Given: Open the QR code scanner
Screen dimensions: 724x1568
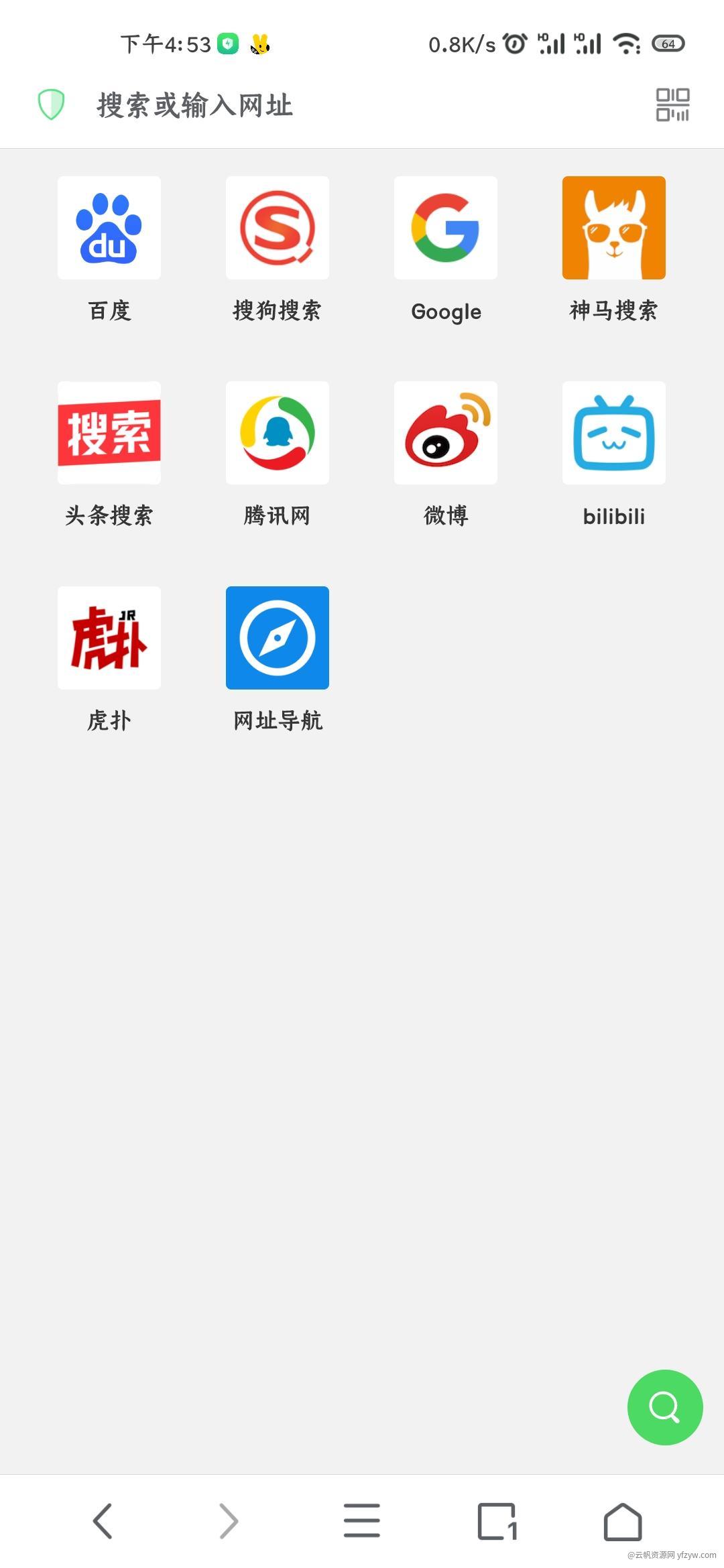Looking at the screenshot, I should tap(672, 105).
